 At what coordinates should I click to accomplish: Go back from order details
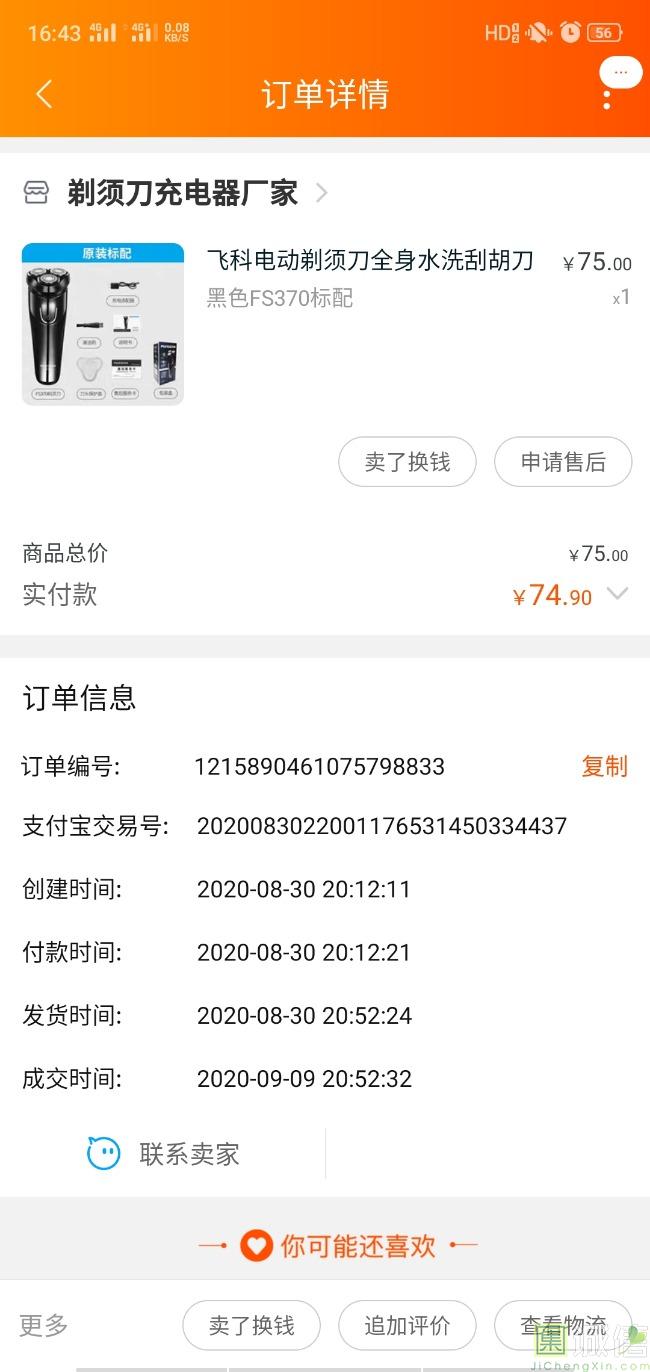pyautogui.click(x=44, y=95)
